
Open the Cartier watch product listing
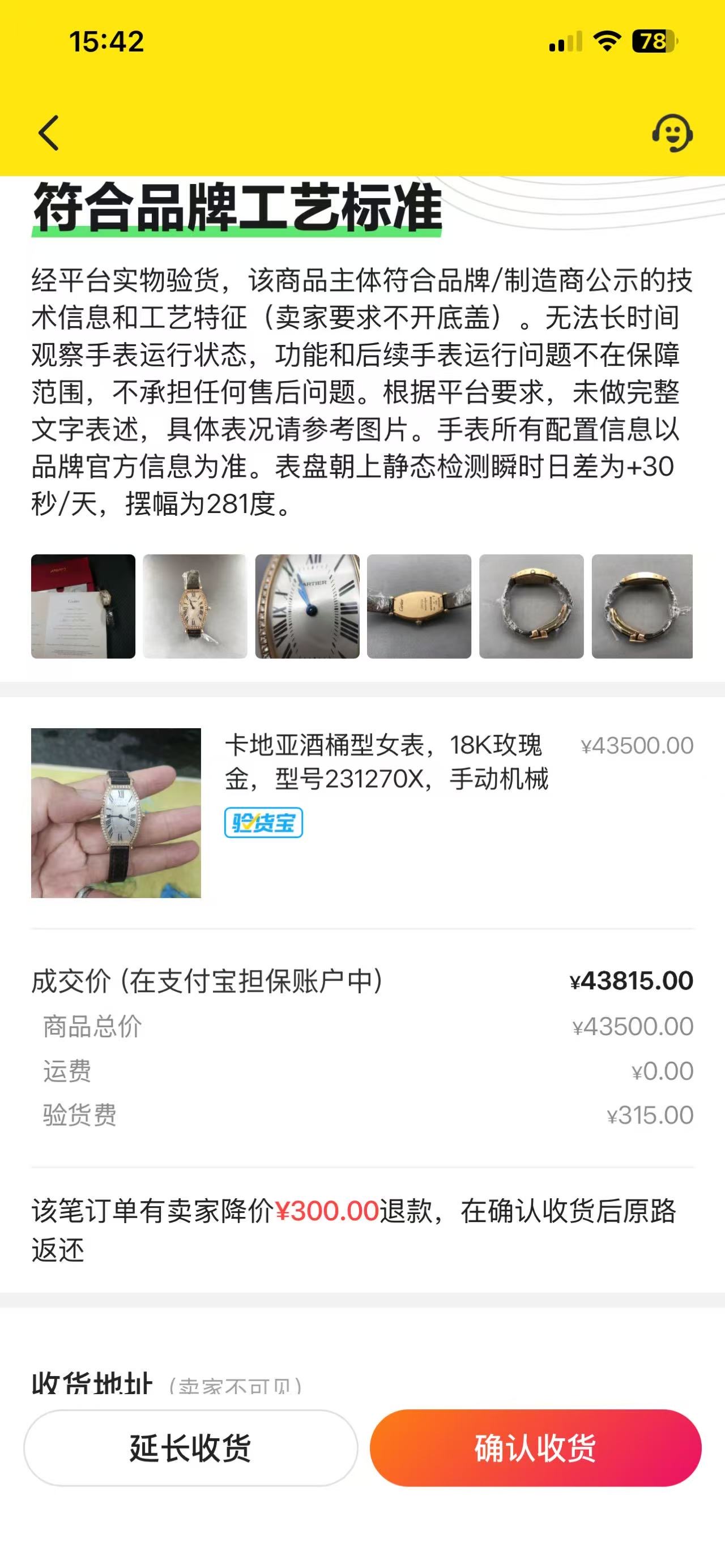click(x=386, y=762)
